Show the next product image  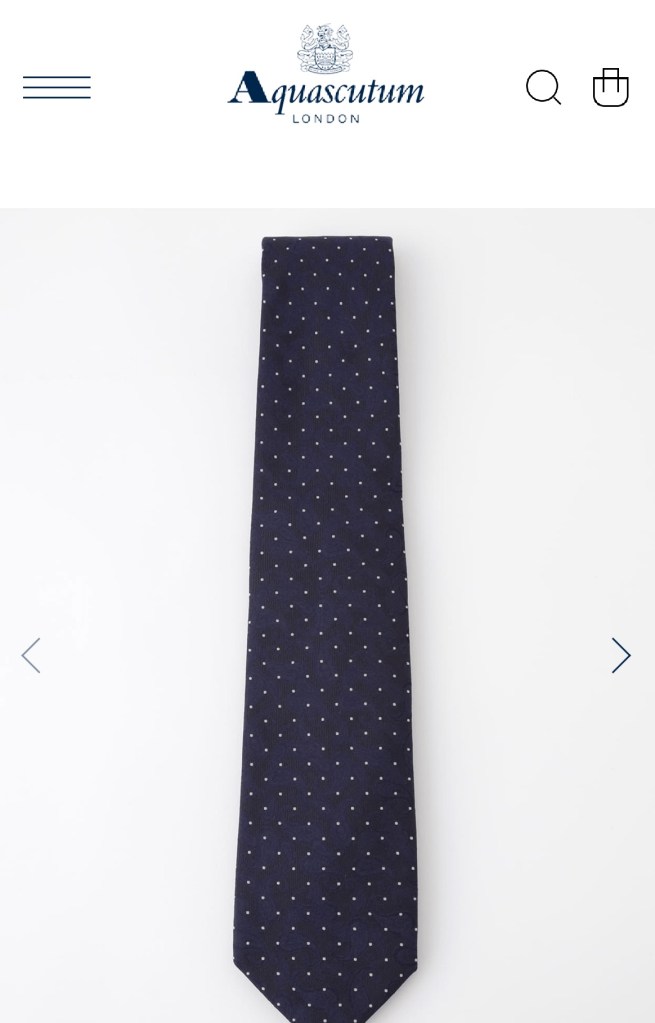(x=621, y=656)
